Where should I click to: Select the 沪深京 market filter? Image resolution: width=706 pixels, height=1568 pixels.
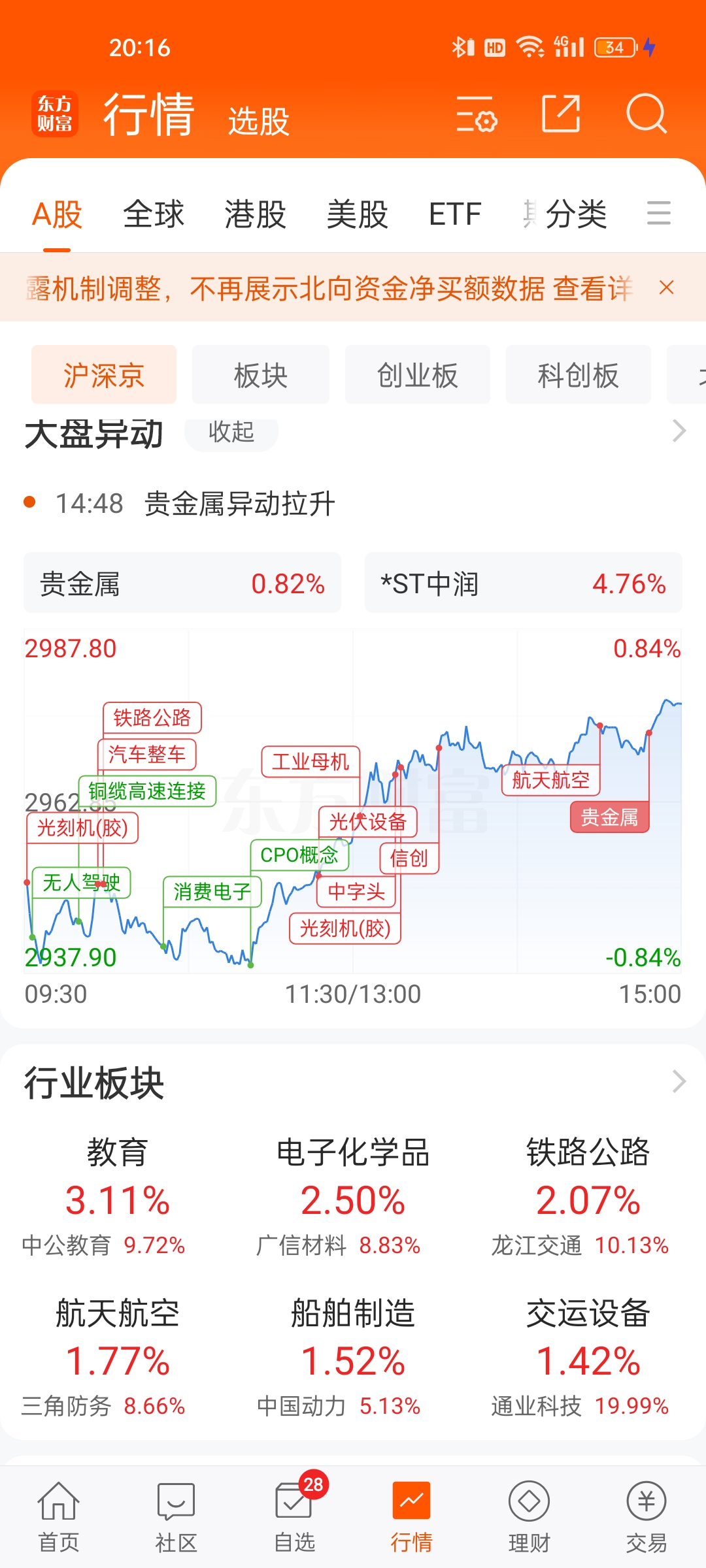(103, 374)
